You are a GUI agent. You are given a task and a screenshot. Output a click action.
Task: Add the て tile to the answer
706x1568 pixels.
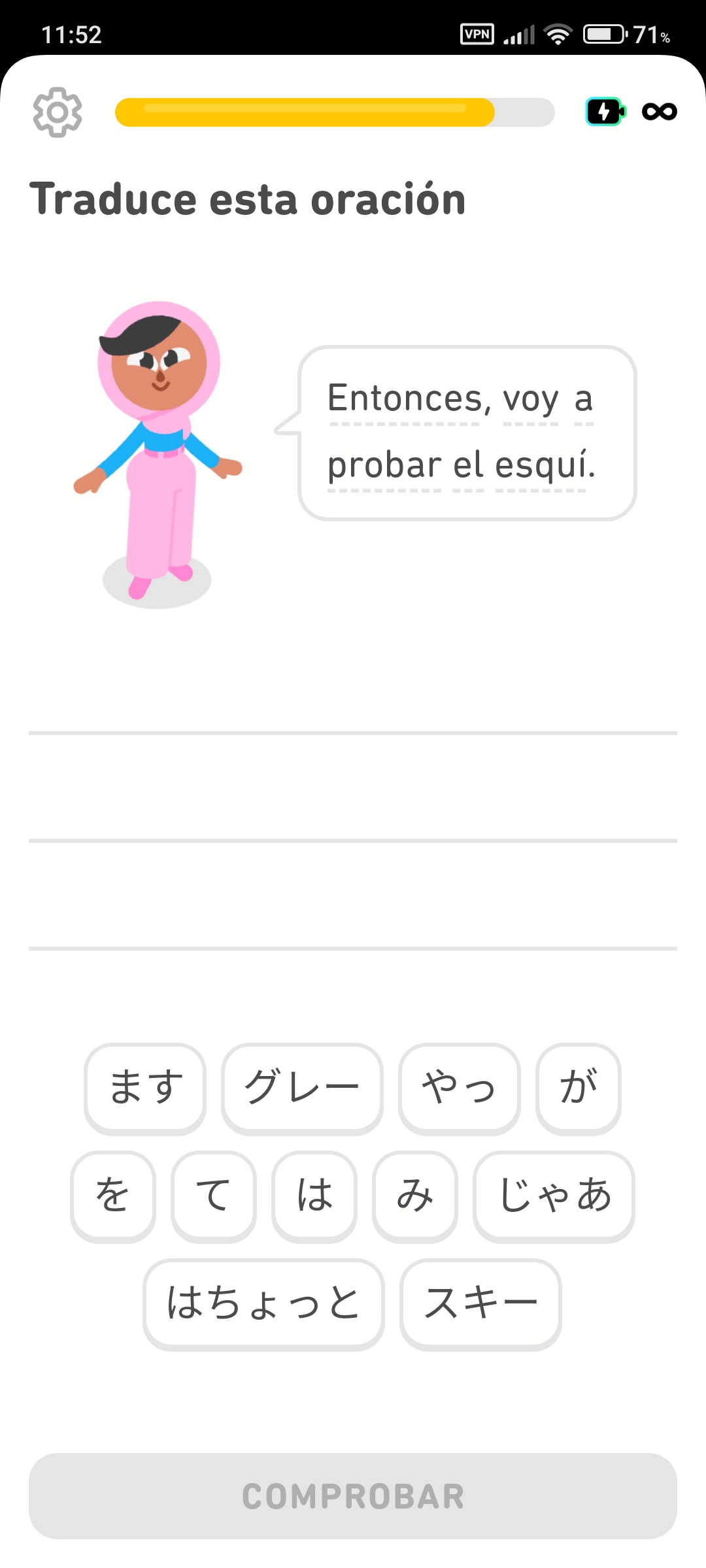point(213,1196)
